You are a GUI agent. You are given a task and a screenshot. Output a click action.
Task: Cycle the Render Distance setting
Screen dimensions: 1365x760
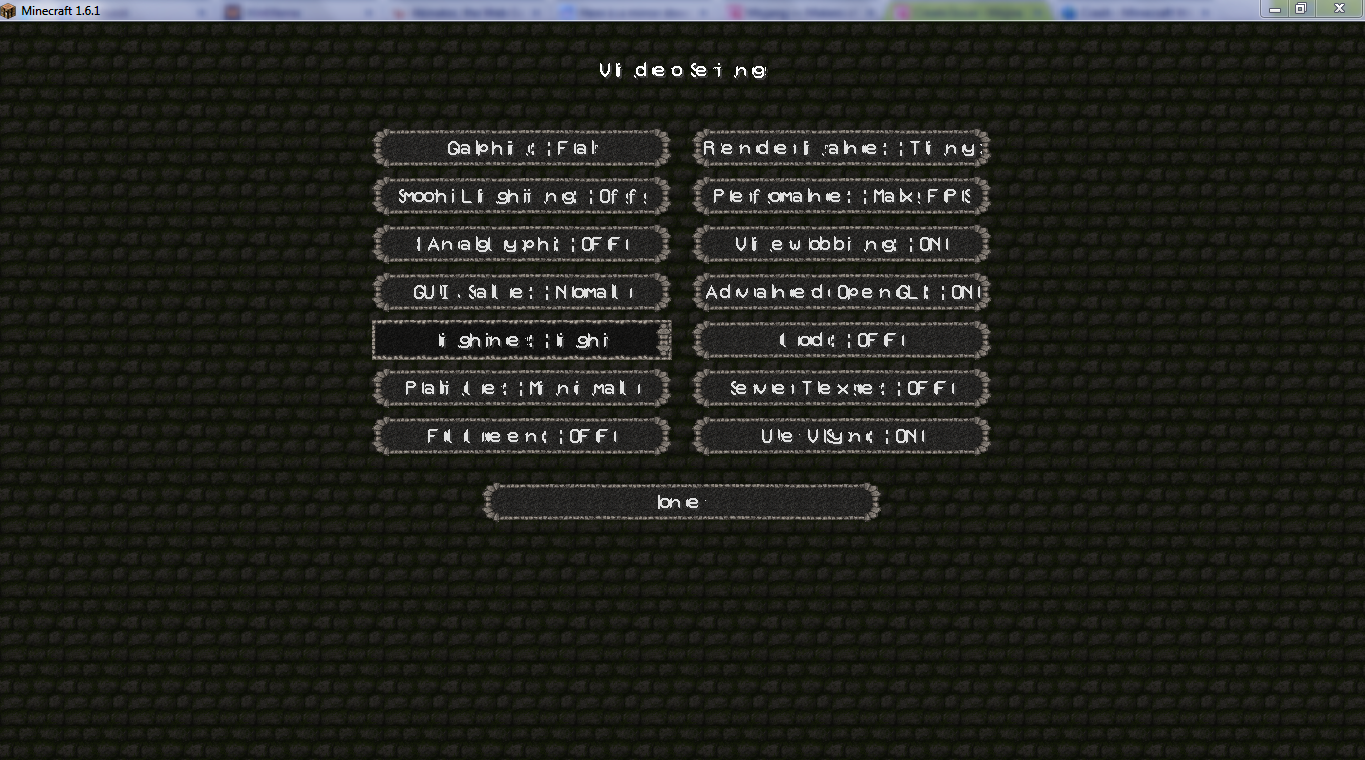841,148
